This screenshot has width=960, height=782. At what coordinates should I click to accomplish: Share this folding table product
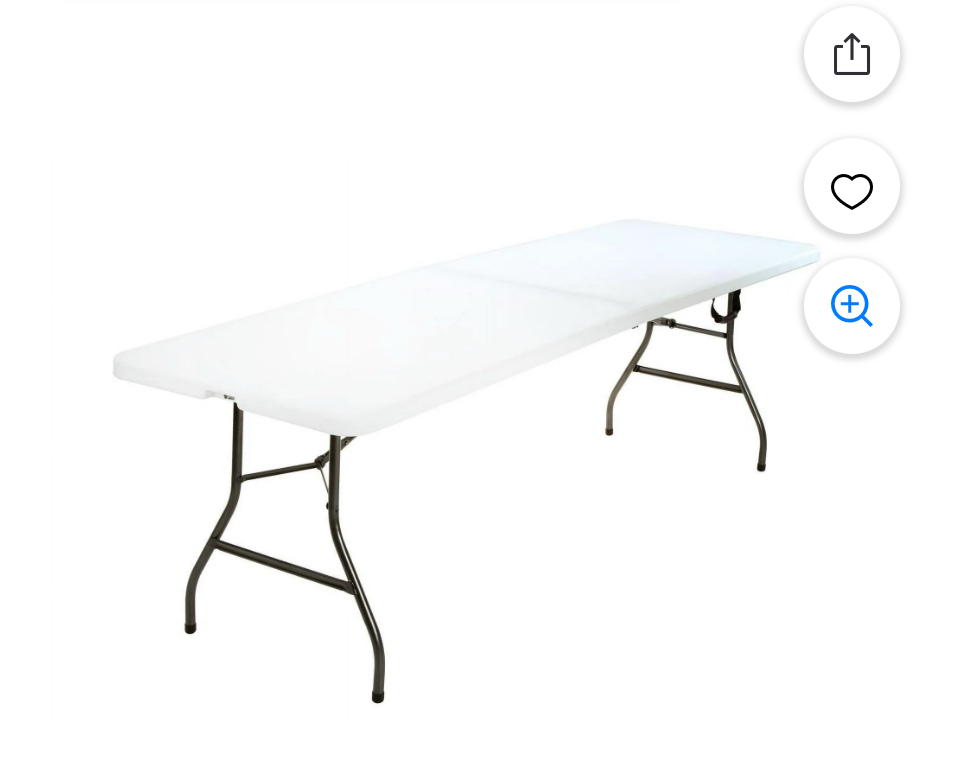coord(851,54)
